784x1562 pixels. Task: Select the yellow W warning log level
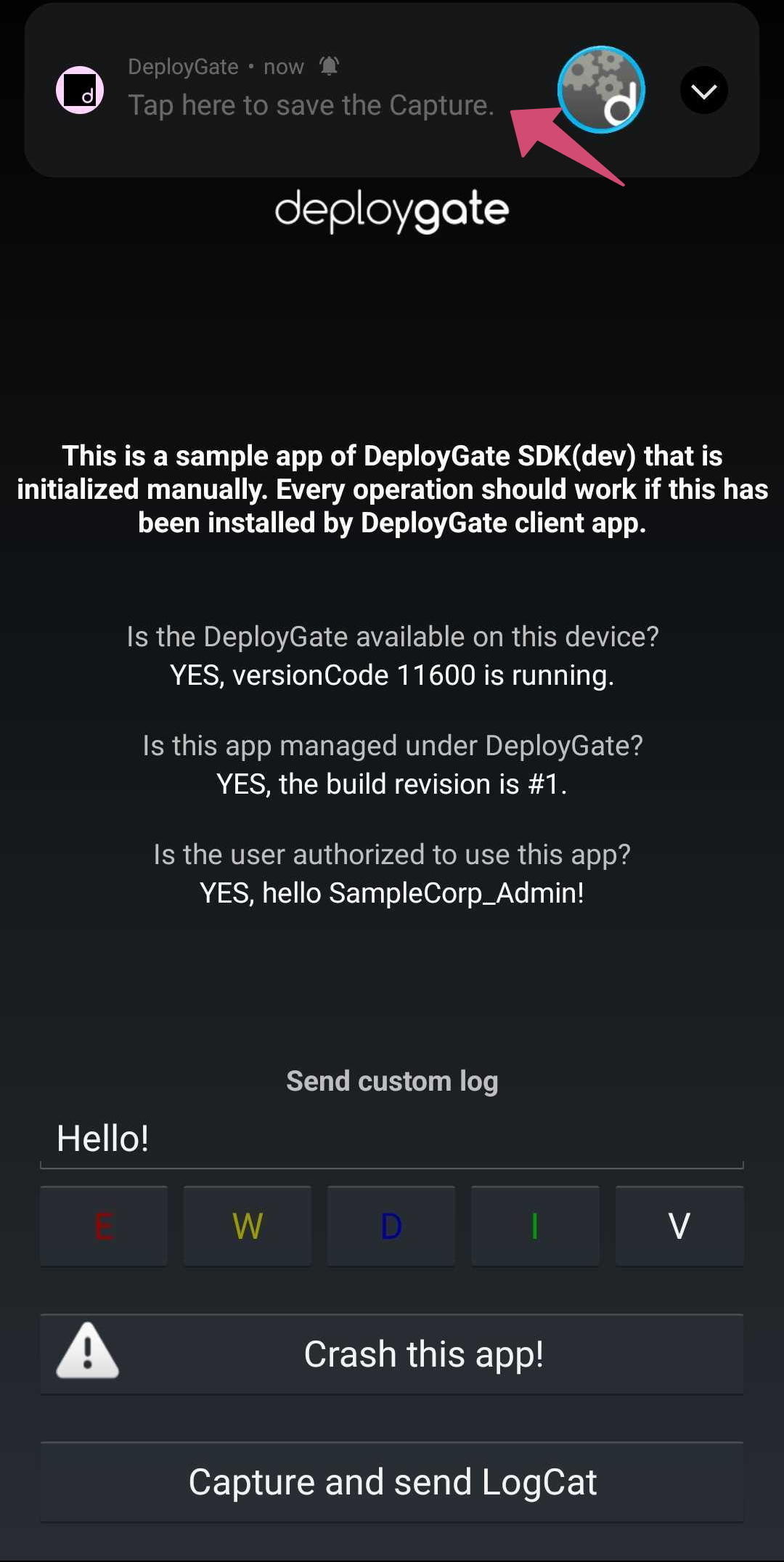click(x=247, y=1226)
